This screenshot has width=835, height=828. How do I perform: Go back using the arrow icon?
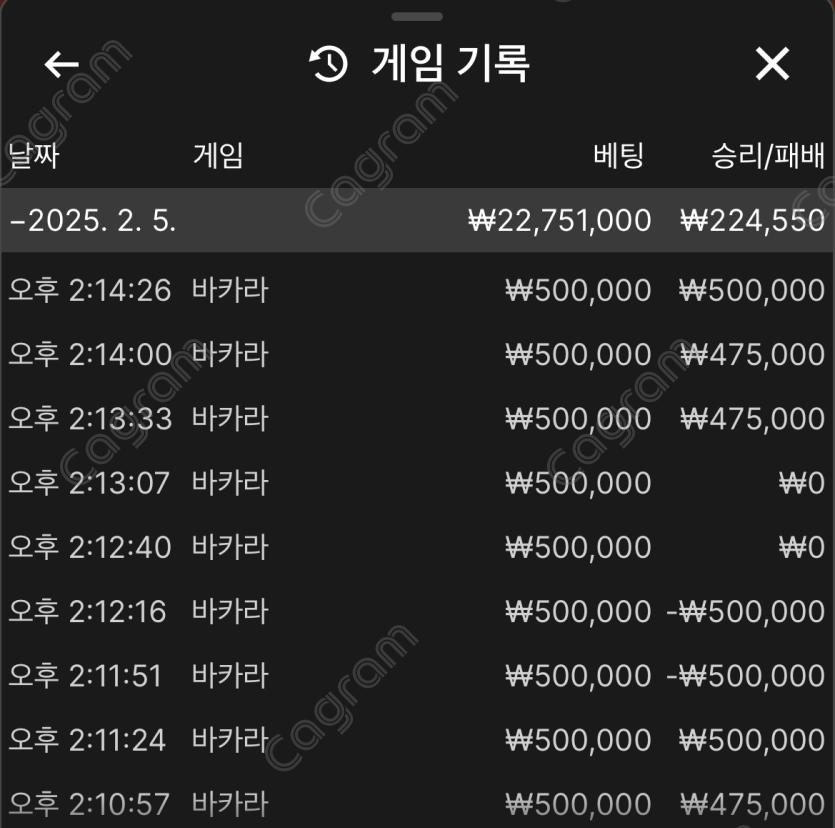pyautogui.click(x=61, y=65)
